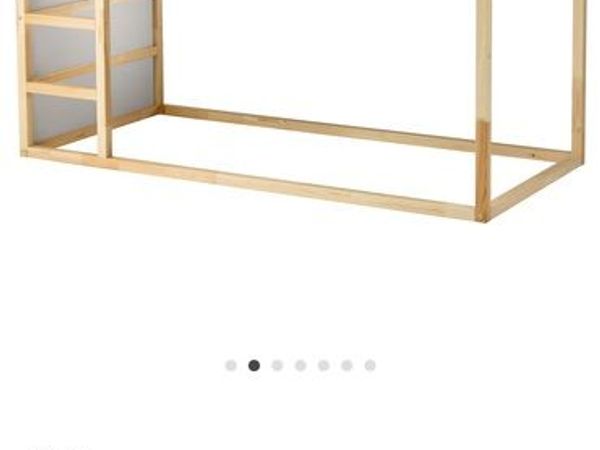Open the wooden bed frame photo
This screenshot has width=600, height=450.
[300, 120]
